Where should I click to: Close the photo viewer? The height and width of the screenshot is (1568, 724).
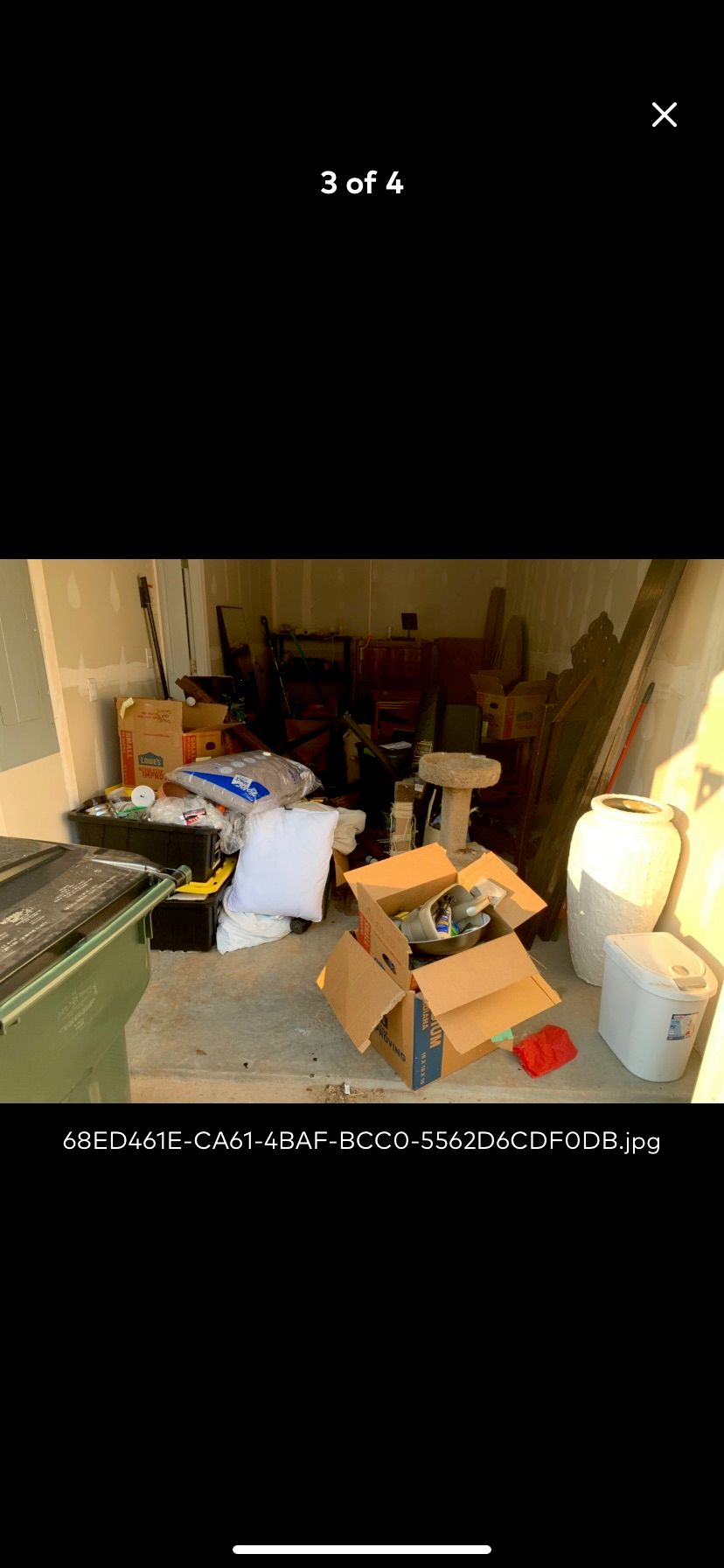click(x=664, y=115)
